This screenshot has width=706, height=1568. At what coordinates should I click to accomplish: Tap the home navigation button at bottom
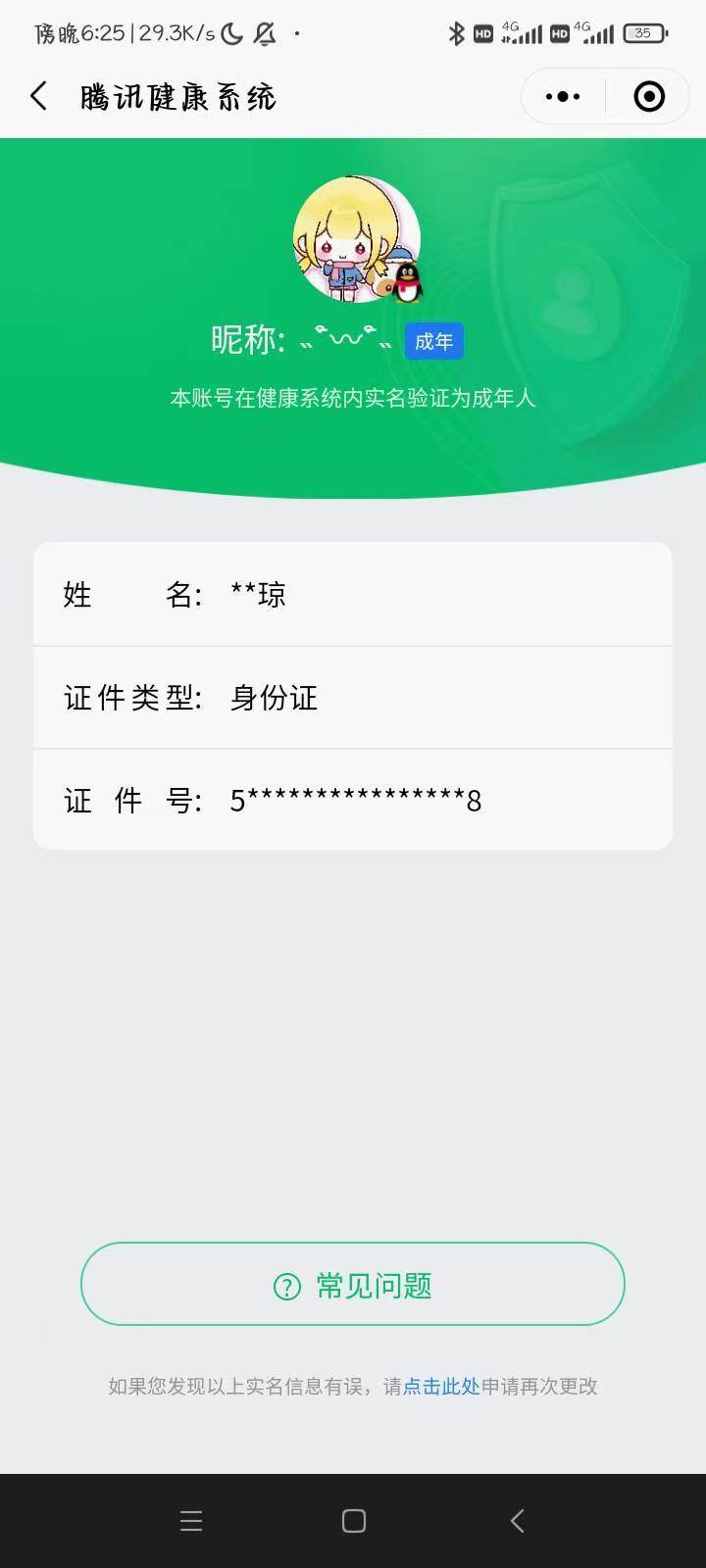point(352,1520)
